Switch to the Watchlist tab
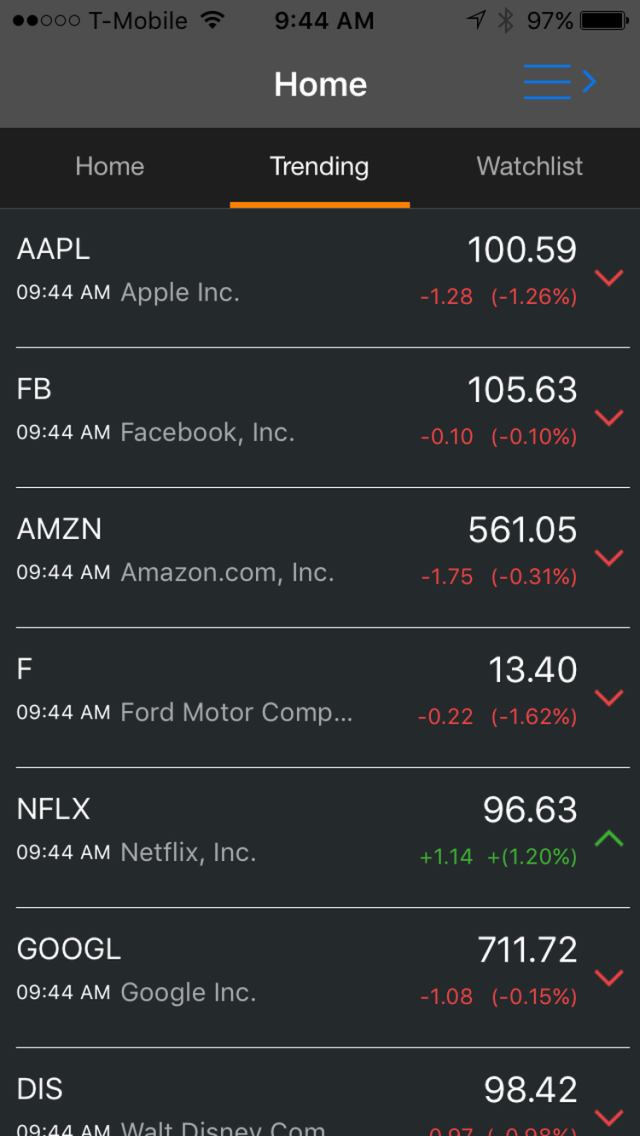640x1136 pixels. [529, 167]
